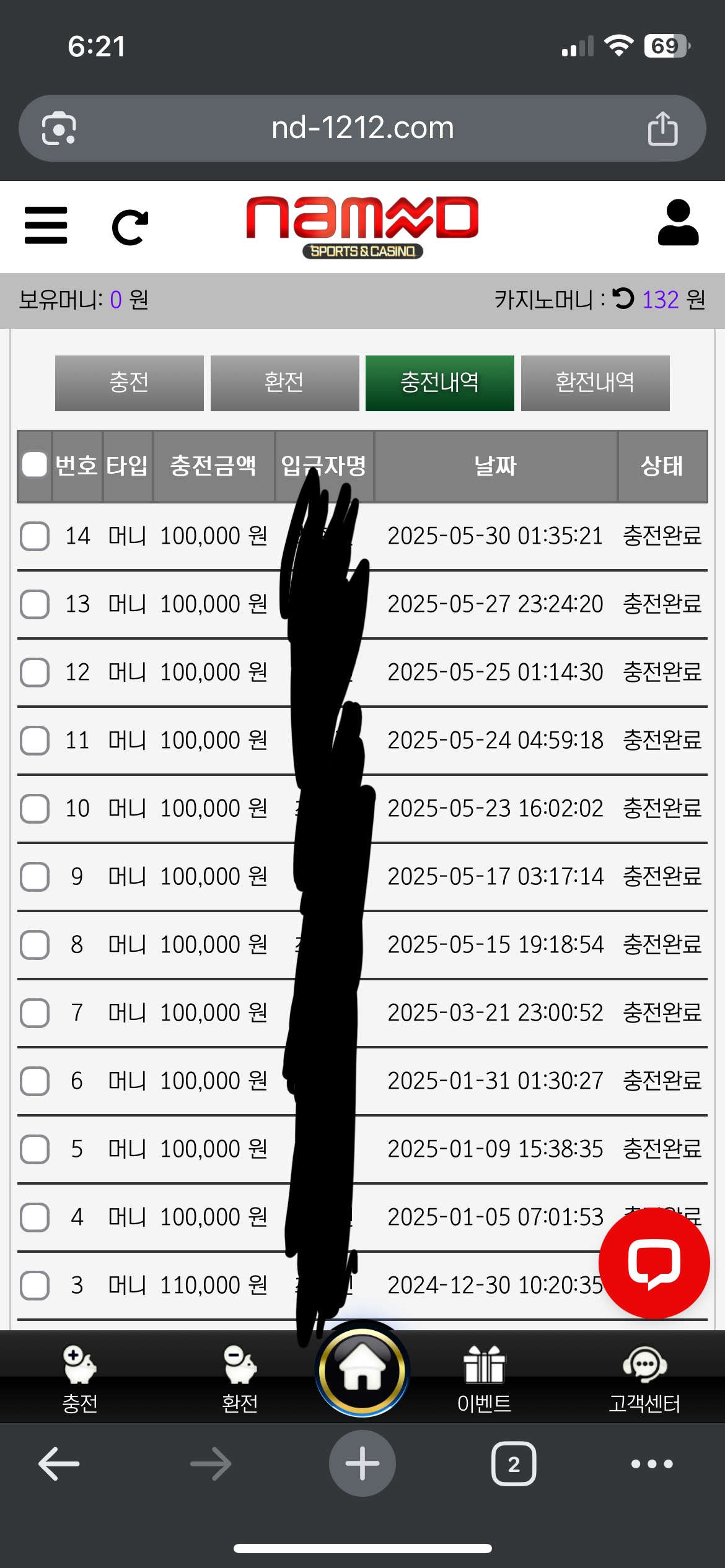Select the checkbox for row 3
The image size is (725, 1568).
pyautogui.click(x=35, y=1285)
